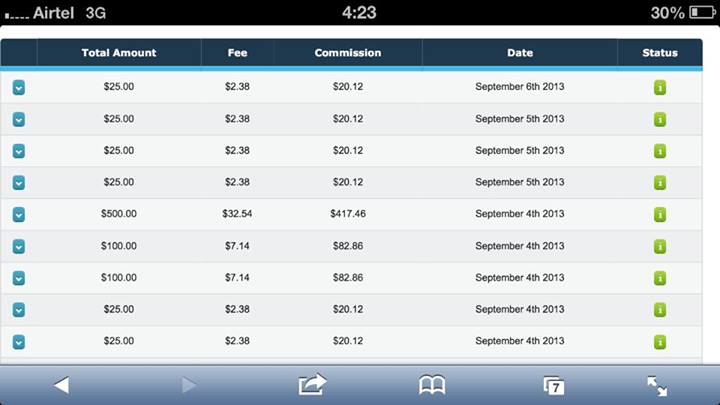Open the bookmarks book icon

pyautogui.click(x=432, y=385)
